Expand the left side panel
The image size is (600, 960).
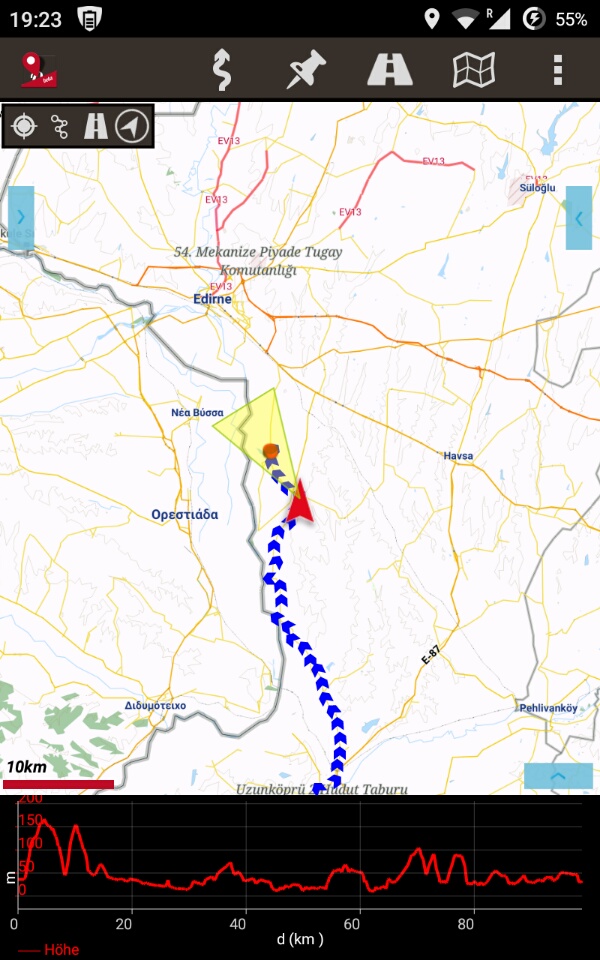click(20, 217)
